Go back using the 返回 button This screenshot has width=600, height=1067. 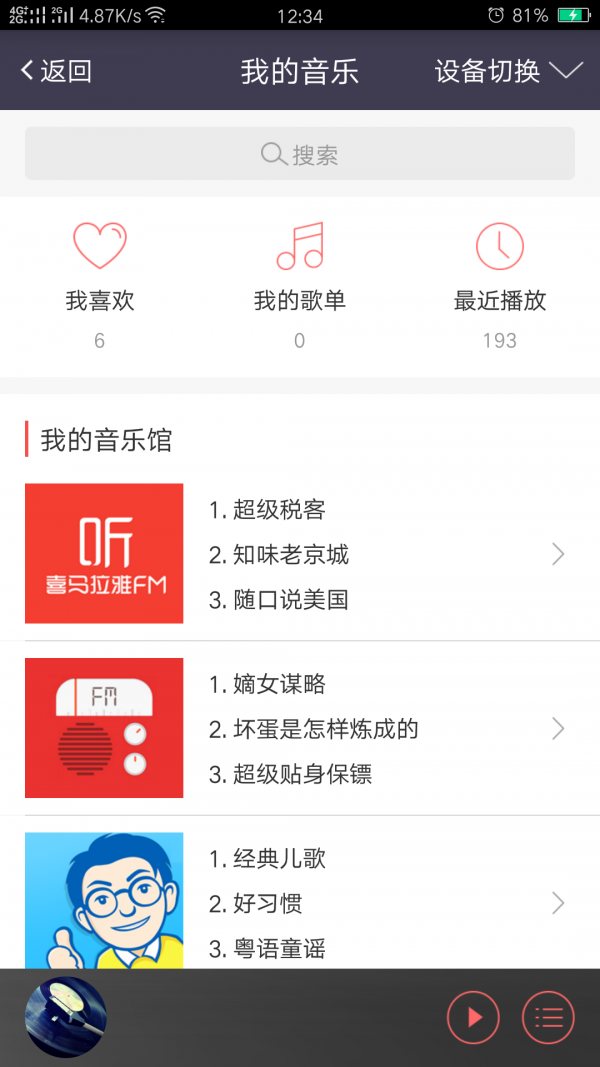56,71
